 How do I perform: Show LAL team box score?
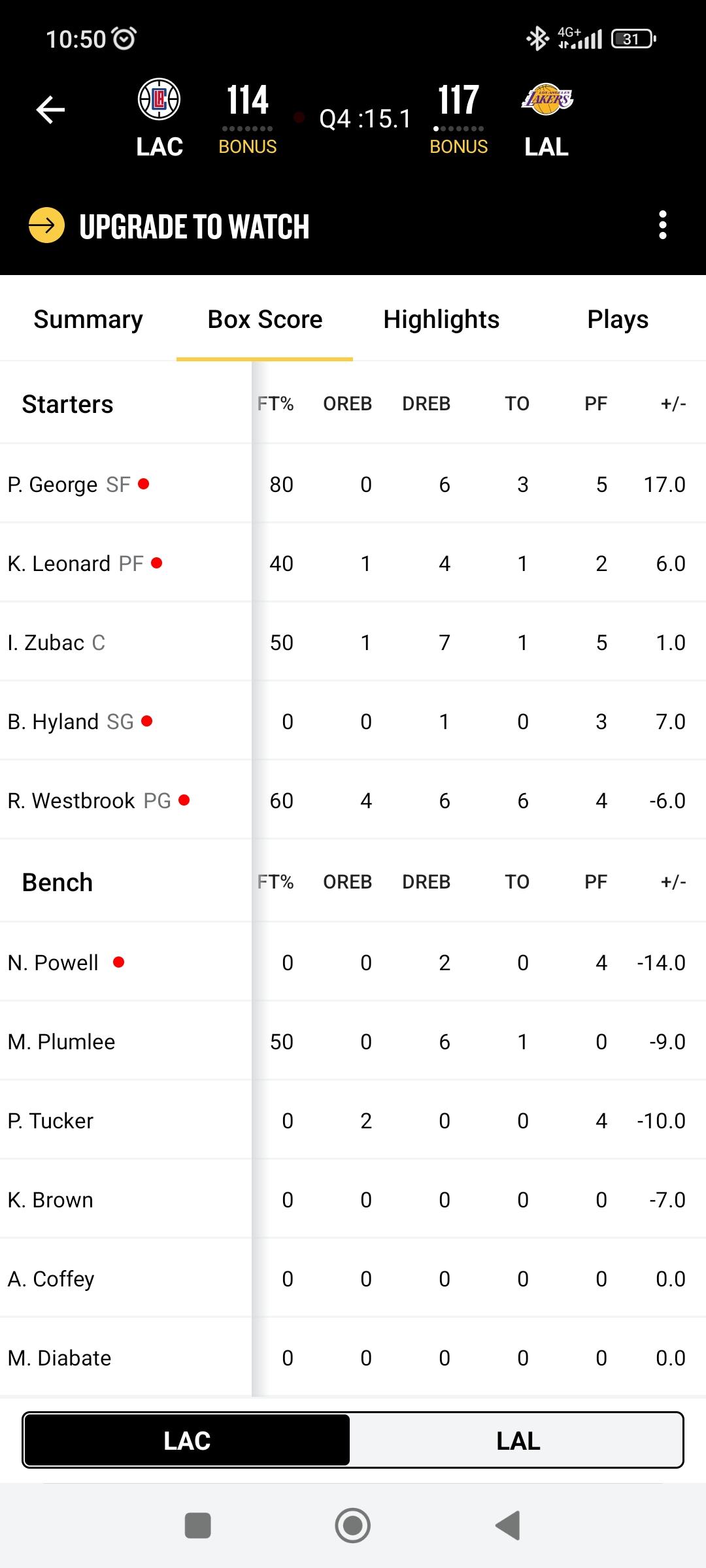pos(517,1441)
